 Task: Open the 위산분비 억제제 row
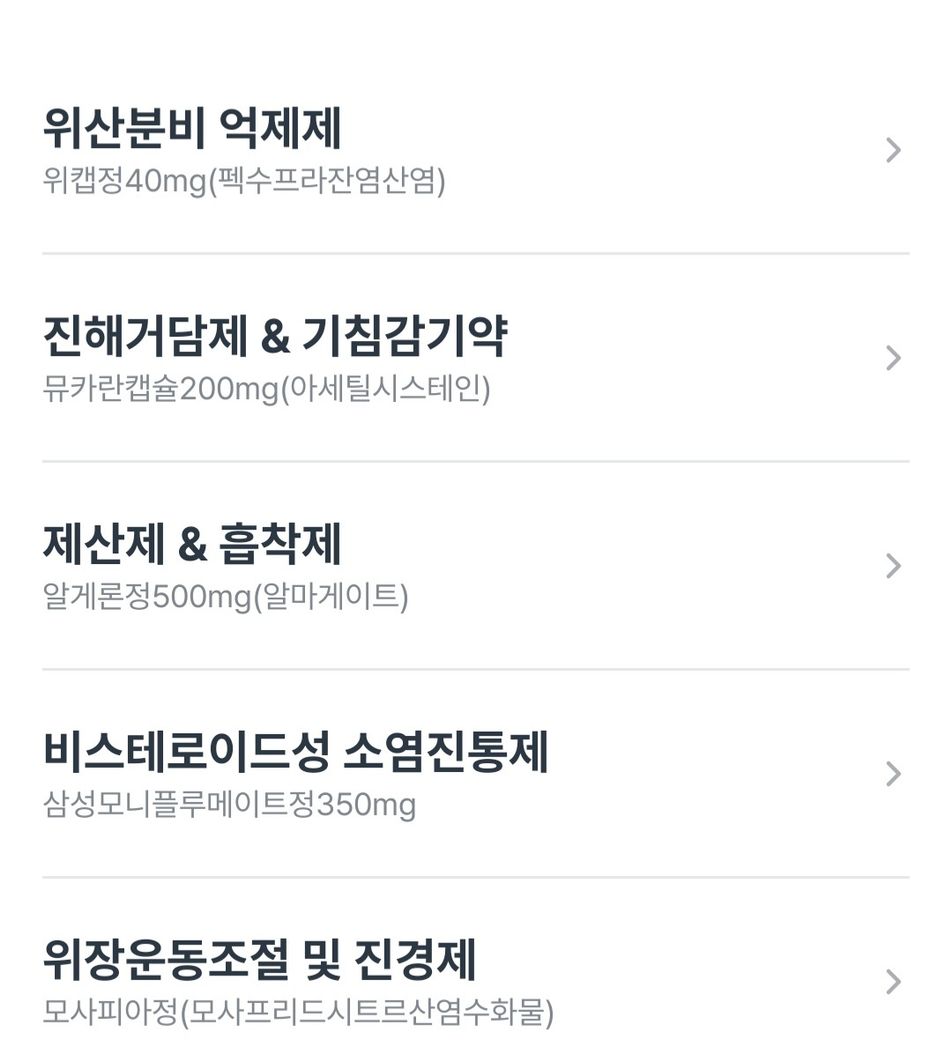pyautogui.click(x=475, y=150)
